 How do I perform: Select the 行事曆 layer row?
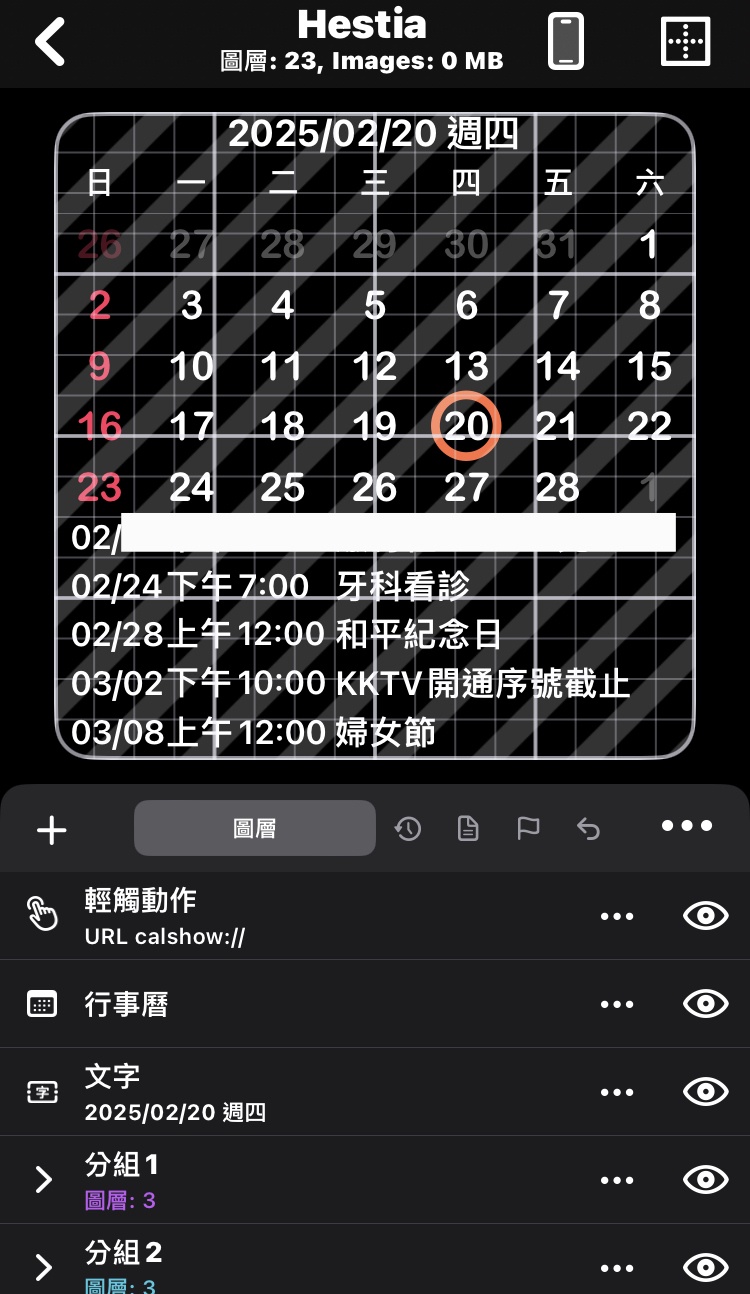coord(300,1004)
